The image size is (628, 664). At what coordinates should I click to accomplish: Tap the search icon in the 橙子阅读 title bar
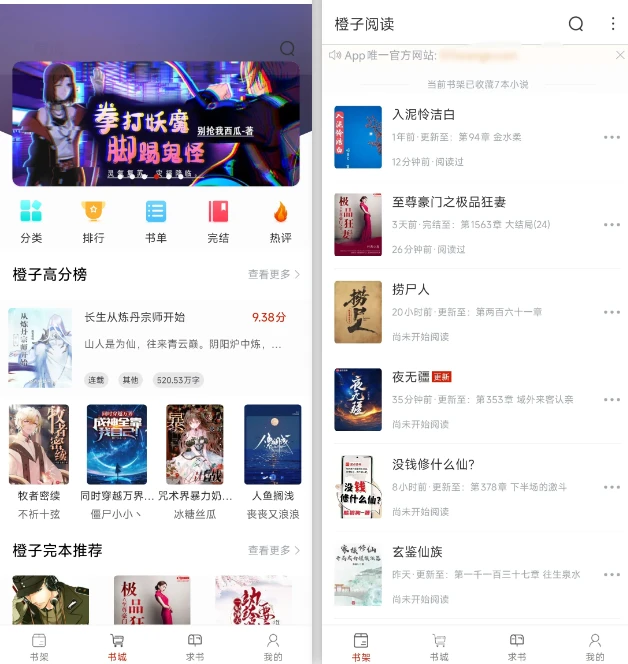576,24
